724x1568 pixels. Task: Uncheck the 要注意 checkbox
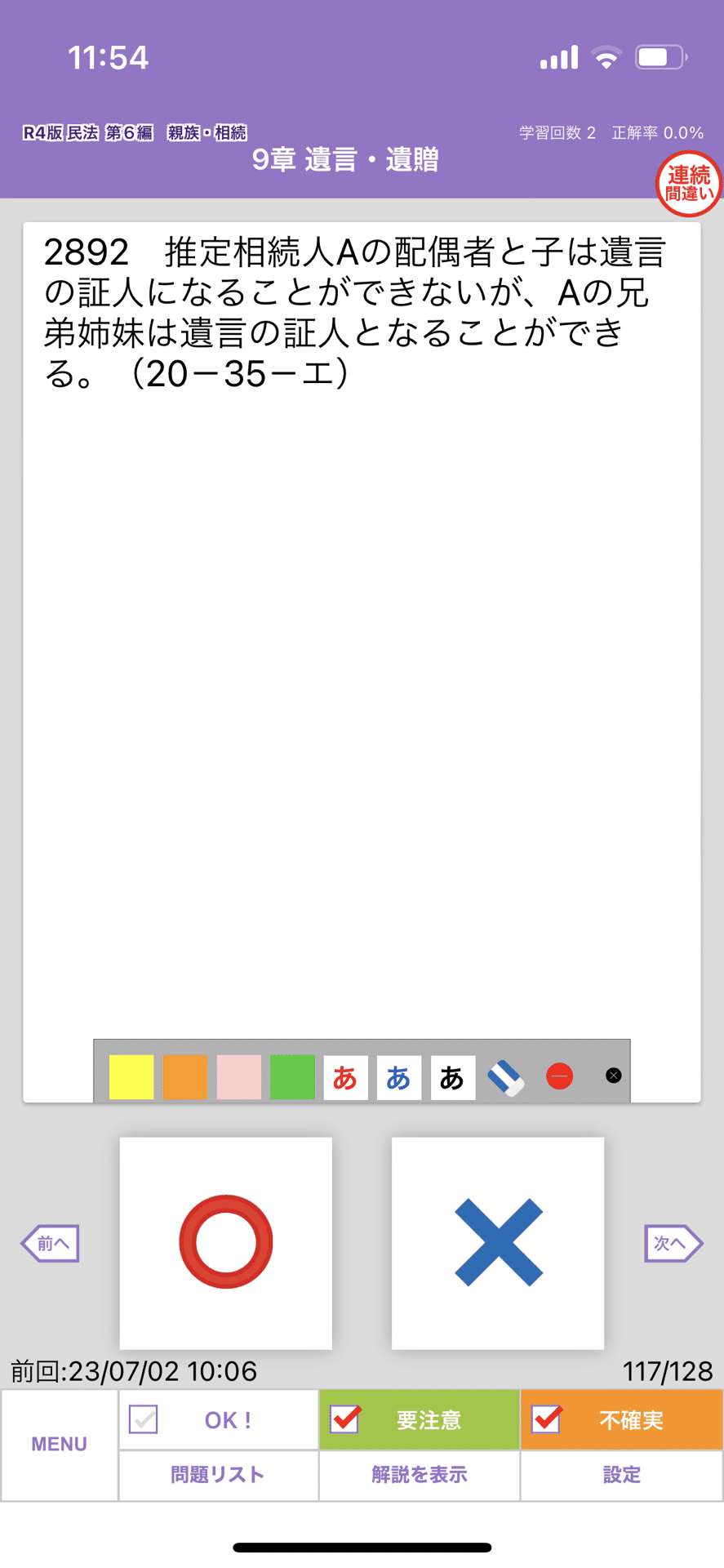click(x=344, y=1419)
